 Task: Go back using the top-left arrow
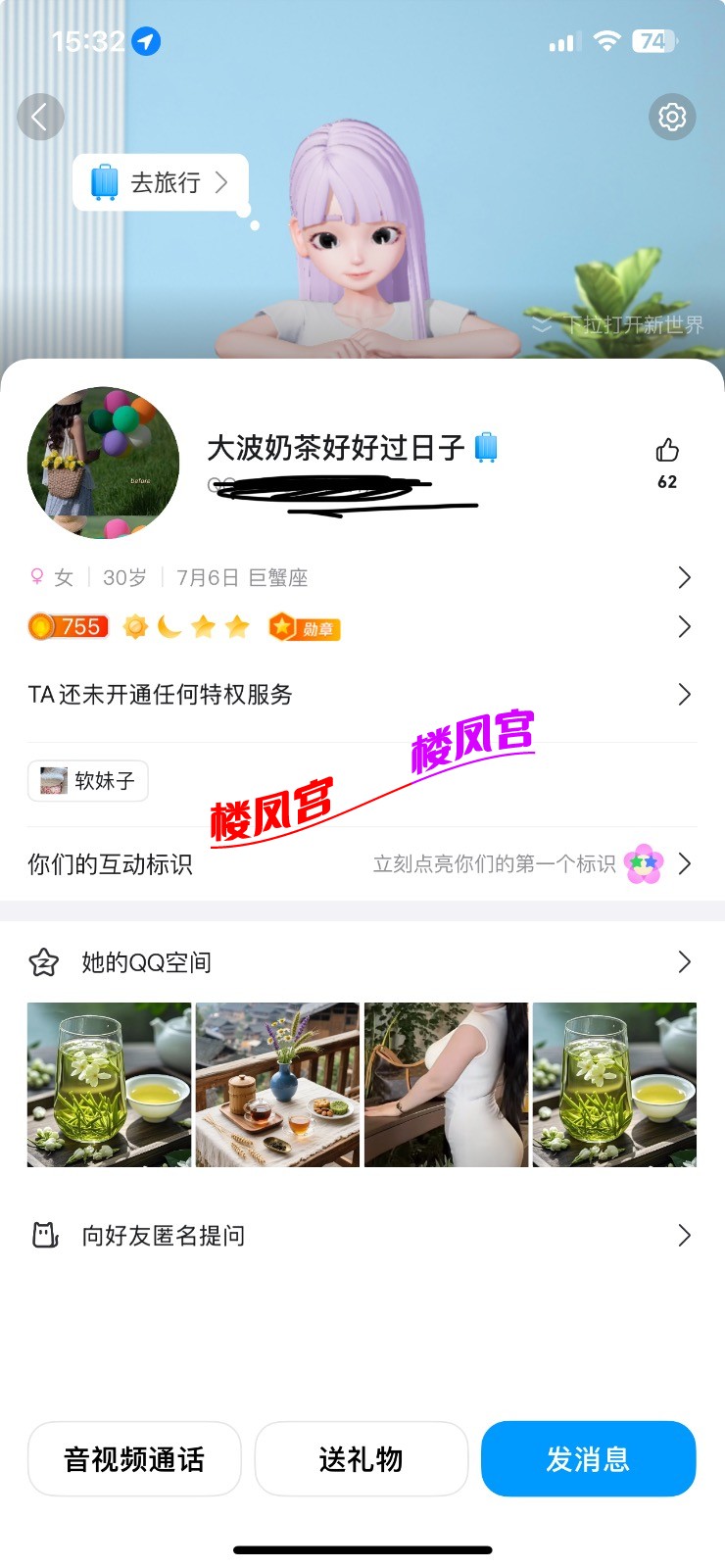40,118
